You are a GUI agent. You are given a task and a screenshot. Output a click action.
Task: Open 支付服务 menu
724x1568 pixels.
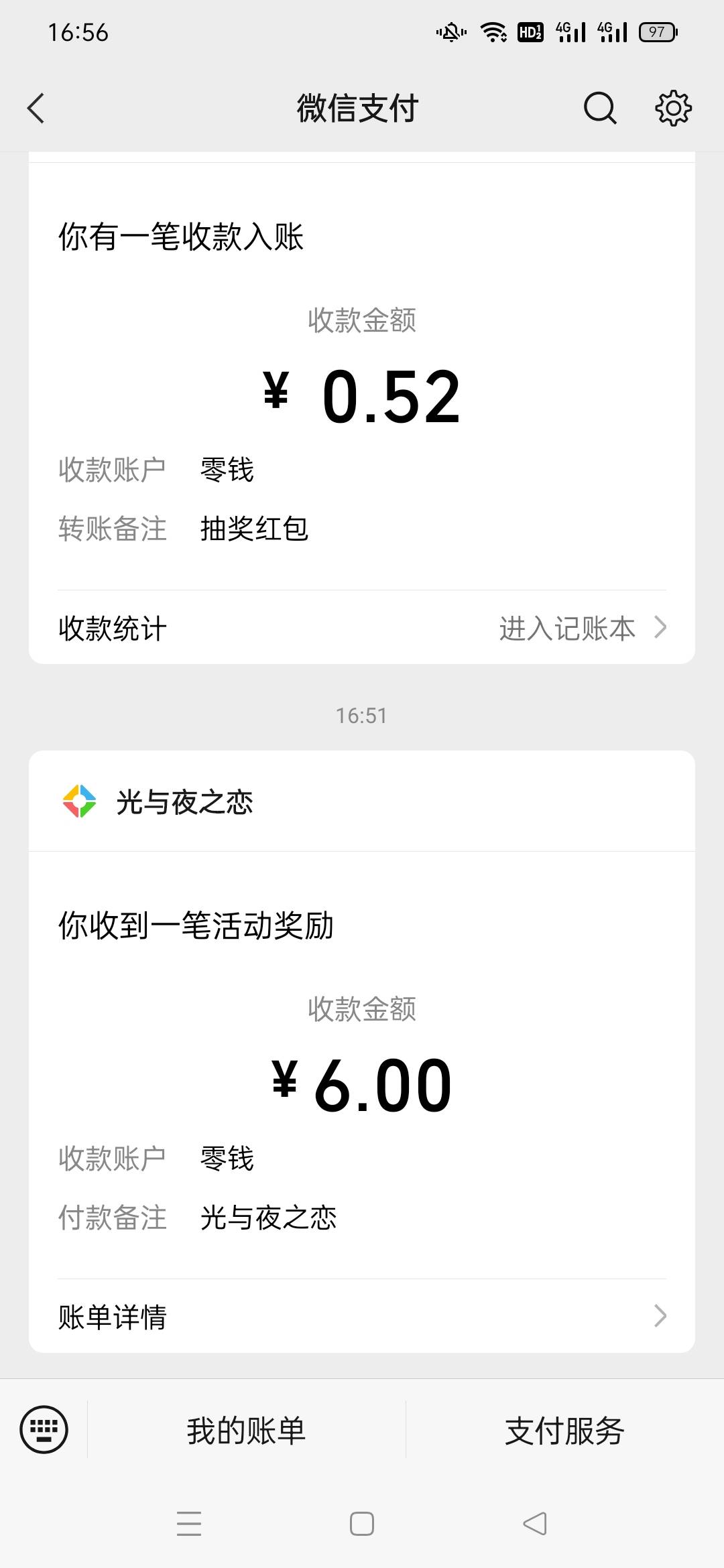564,1430
